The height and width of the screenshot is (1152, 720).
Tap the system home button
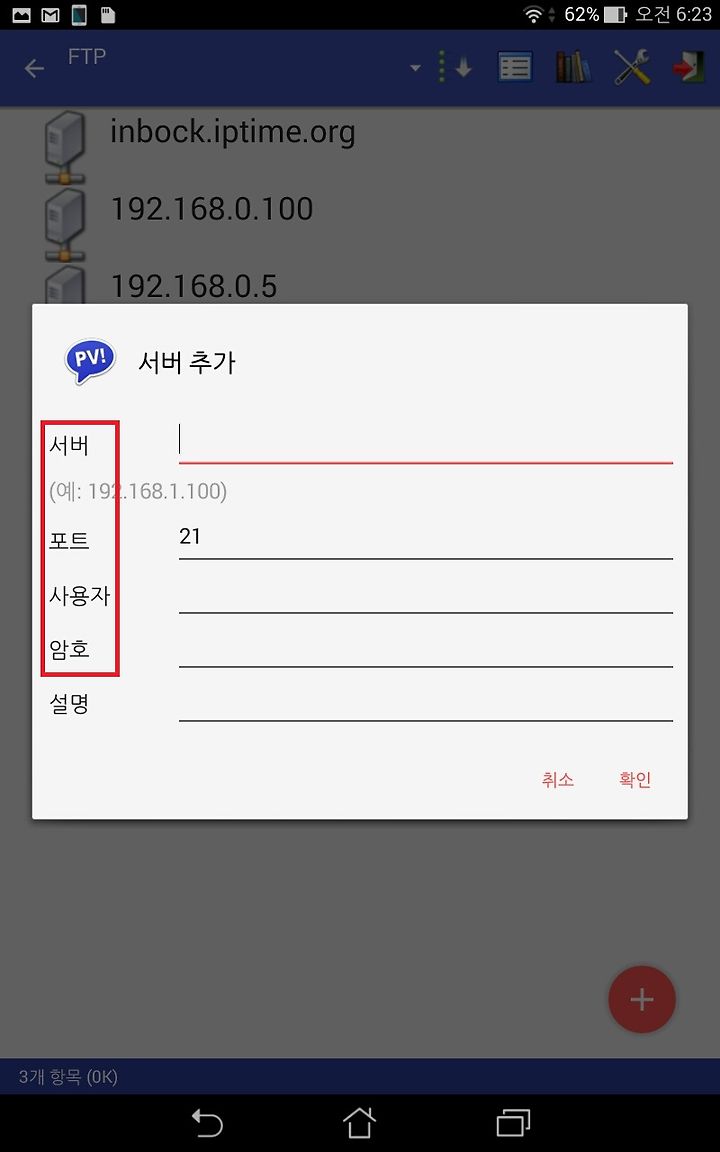point(359,1123)
